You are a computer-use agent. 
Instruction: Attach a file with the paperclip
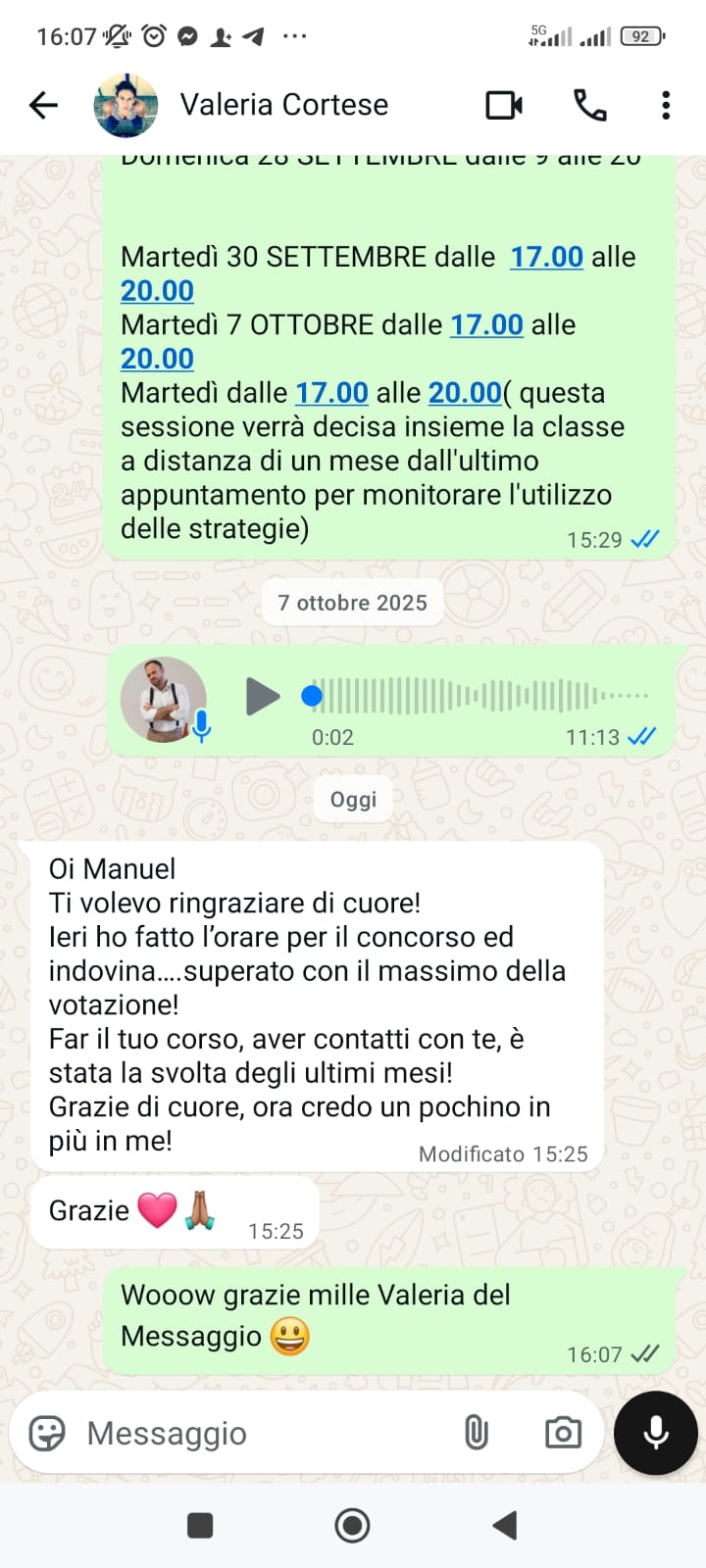coord(477,1434)
